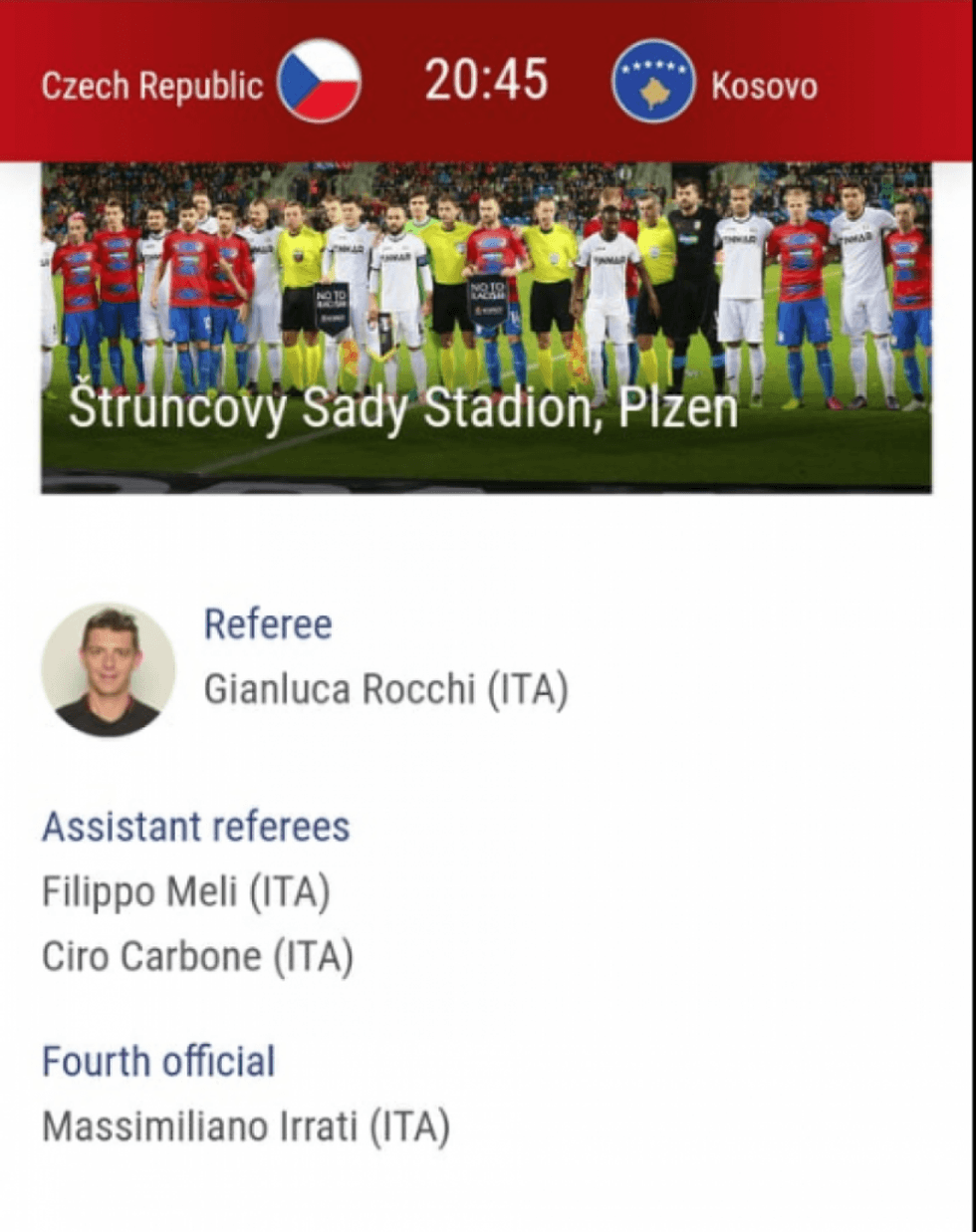
Task: Open the Kosovo team page
Action: click(715, 84)
